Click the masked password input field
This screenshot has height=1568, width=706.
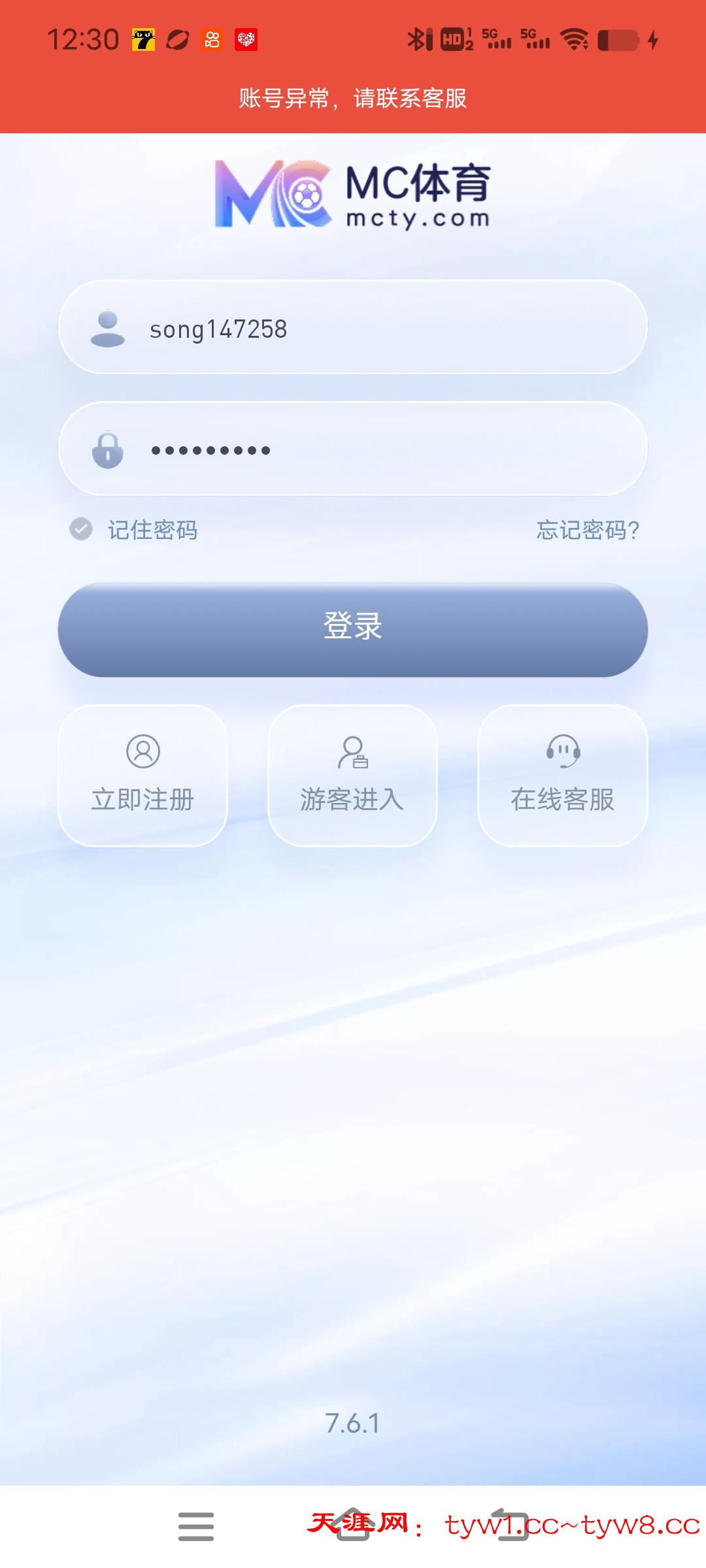[x=353, y=450]
